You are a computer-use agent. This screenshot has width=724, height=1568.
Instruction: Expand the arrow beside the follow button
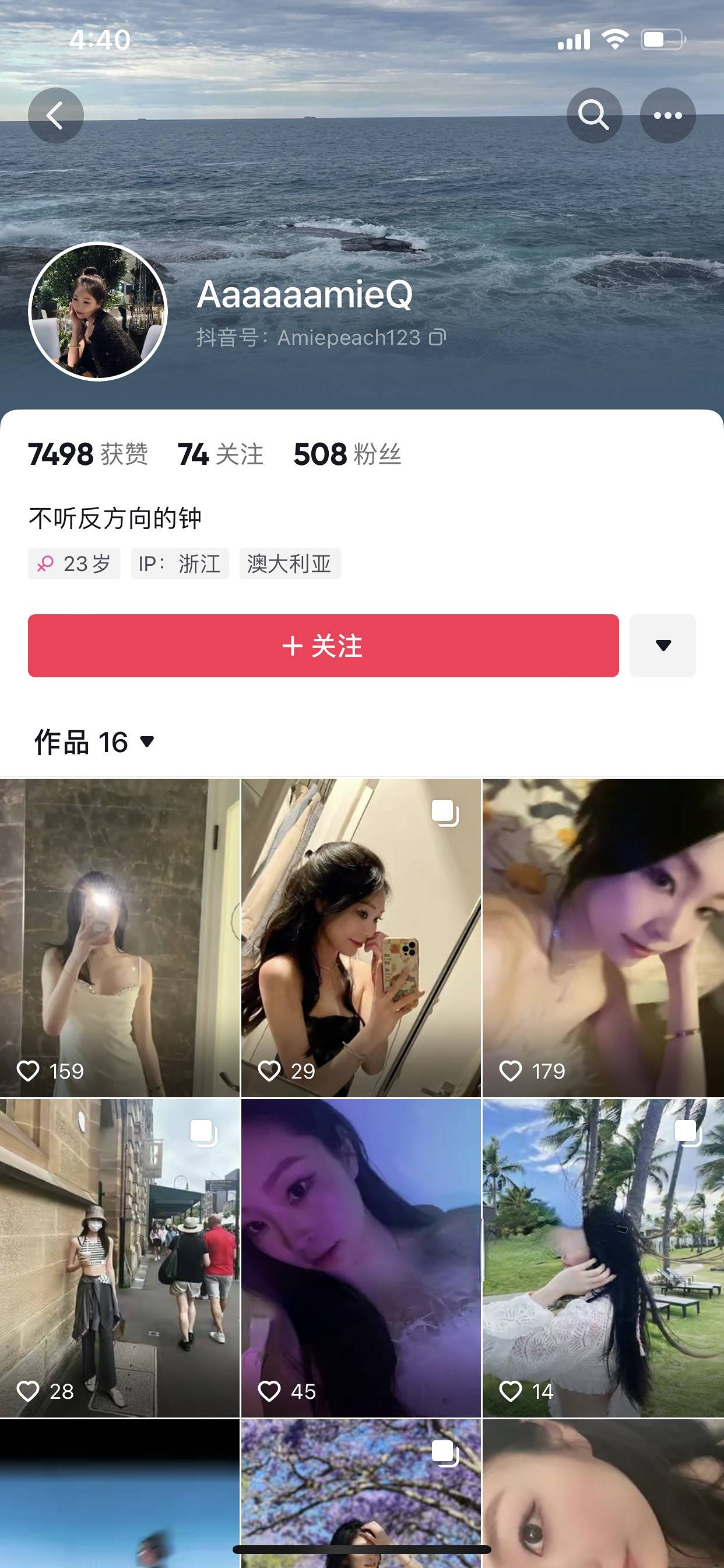tap(663, 646)
